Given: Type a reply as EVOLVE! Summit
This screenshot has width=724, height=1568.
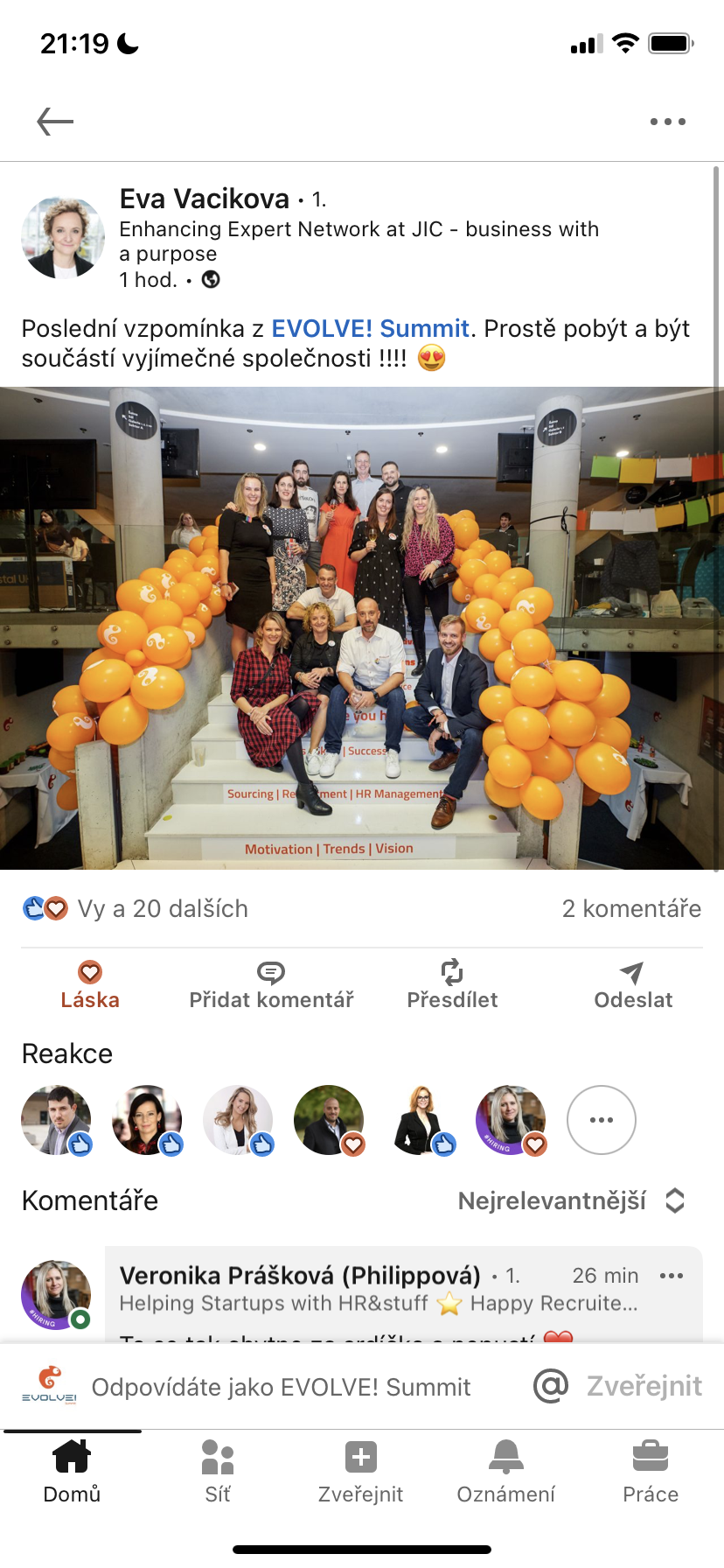Looking at the screenshot, I should [281, 1387].
